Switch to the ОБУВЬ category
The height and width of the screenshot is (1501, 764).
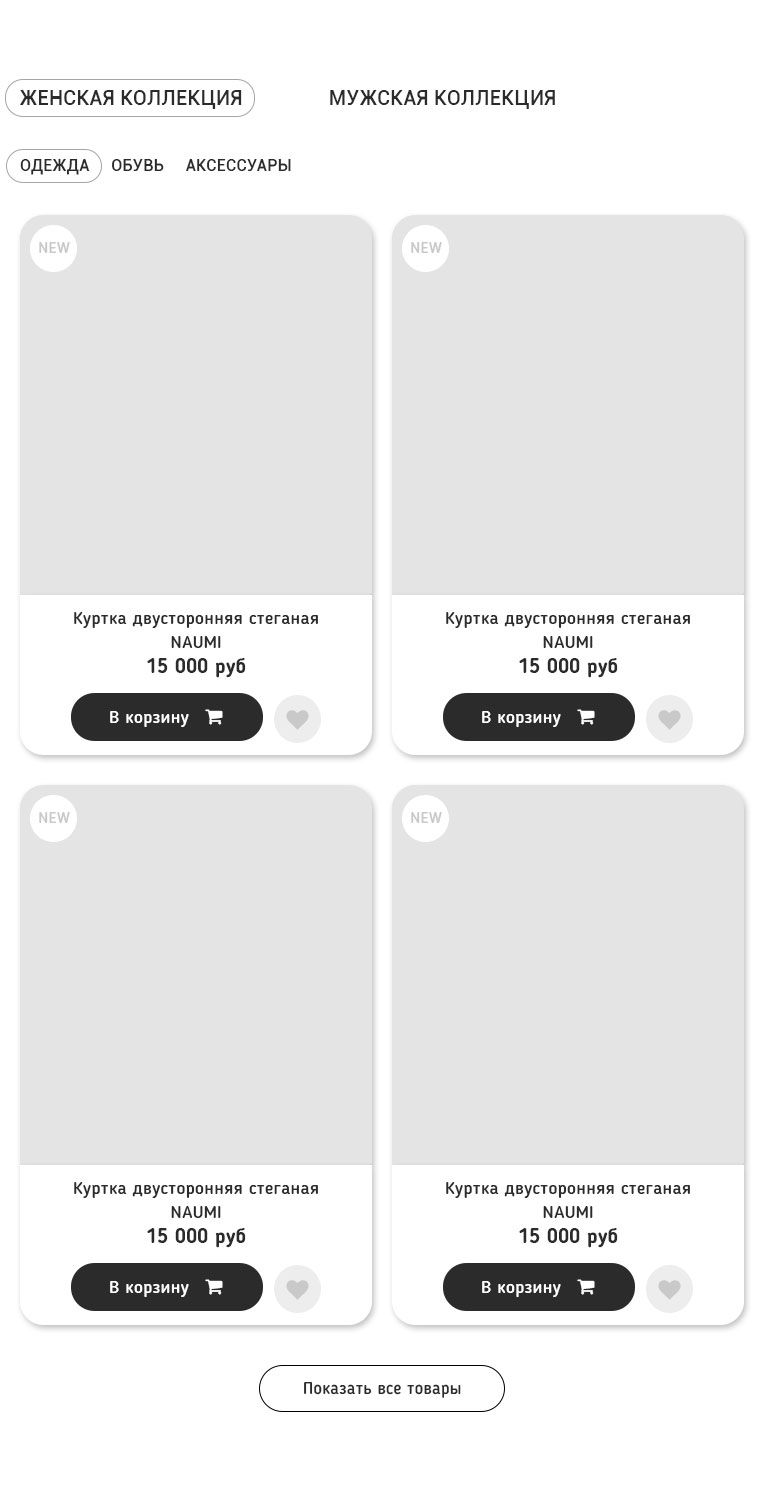pyautogui.click(x=137, y=166)
